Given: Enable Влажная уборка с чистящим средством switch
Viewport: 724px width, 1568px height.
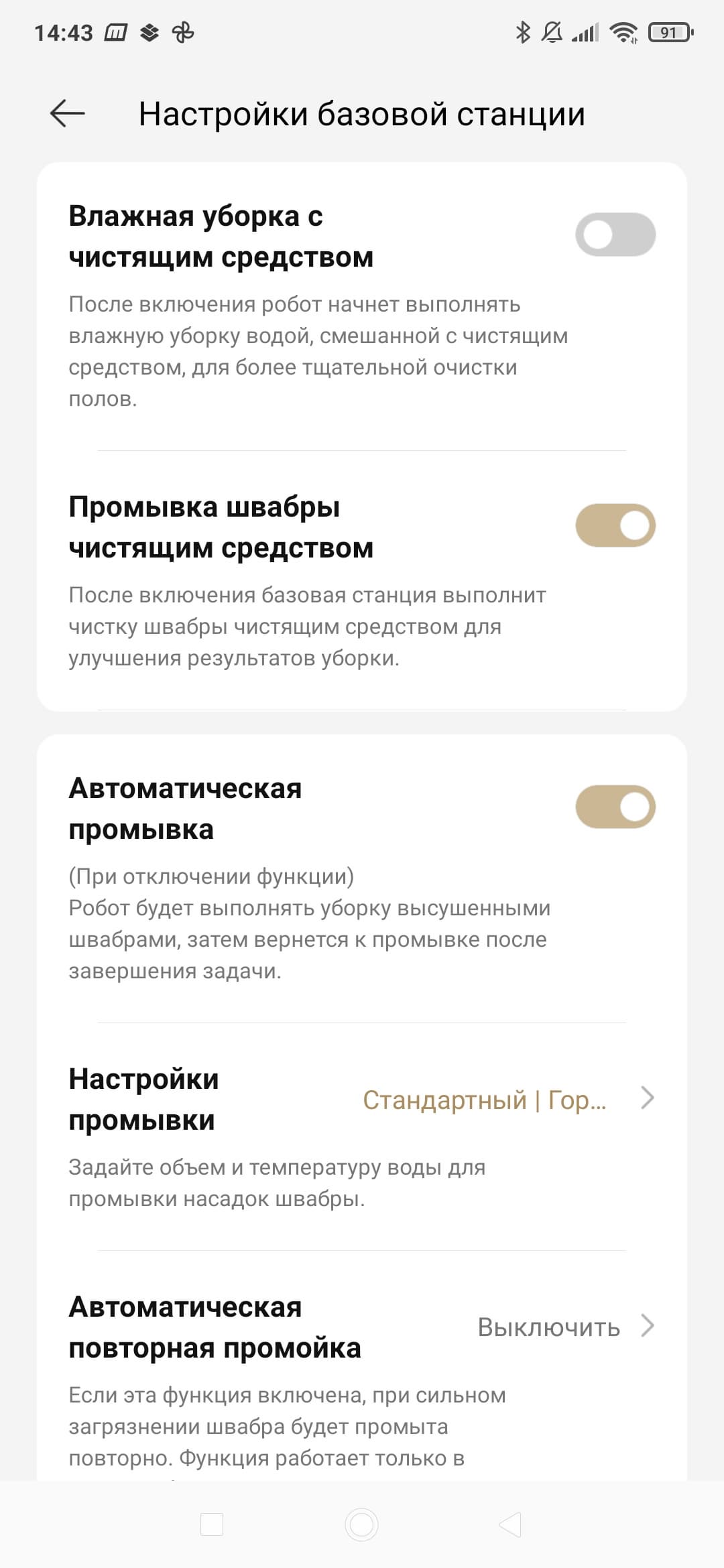Looking at the screenshot, I should (615, 235).
